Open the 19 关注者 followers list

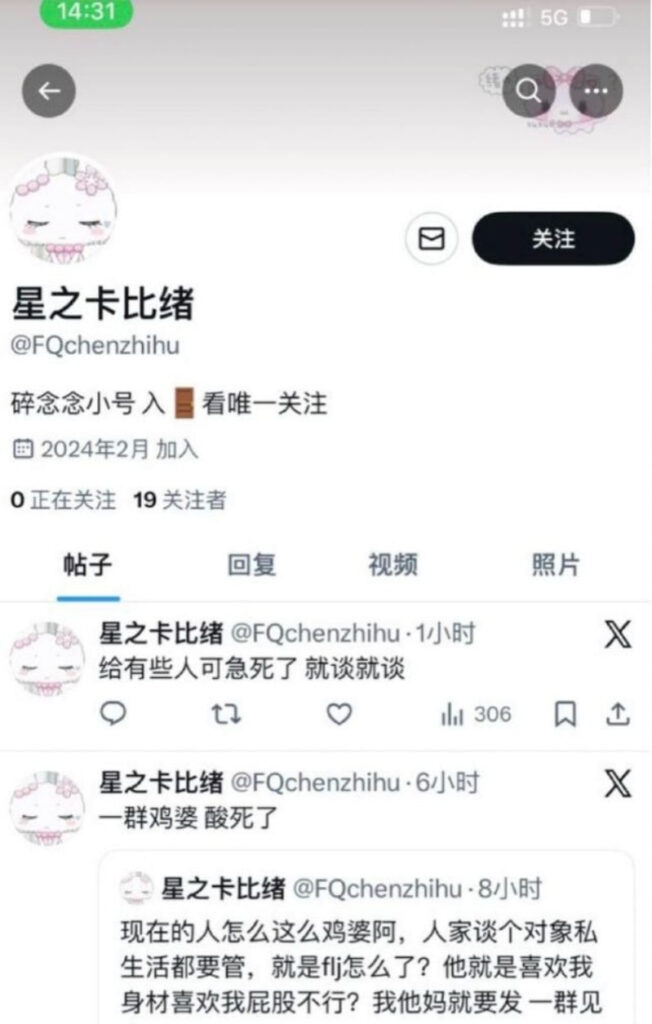pos(180,500)
